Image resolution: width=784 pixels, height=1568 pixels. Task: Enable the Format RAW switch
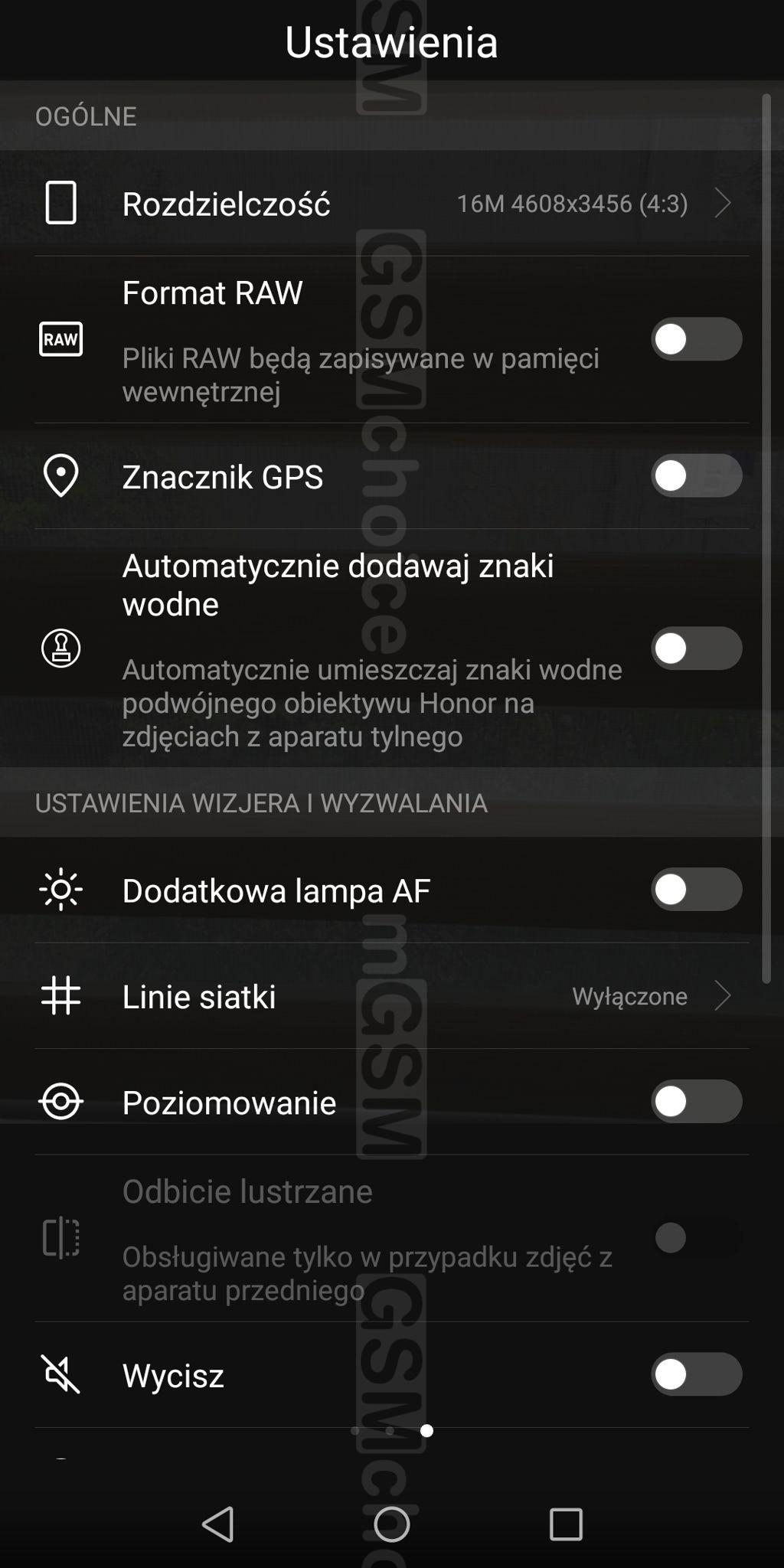695,339
